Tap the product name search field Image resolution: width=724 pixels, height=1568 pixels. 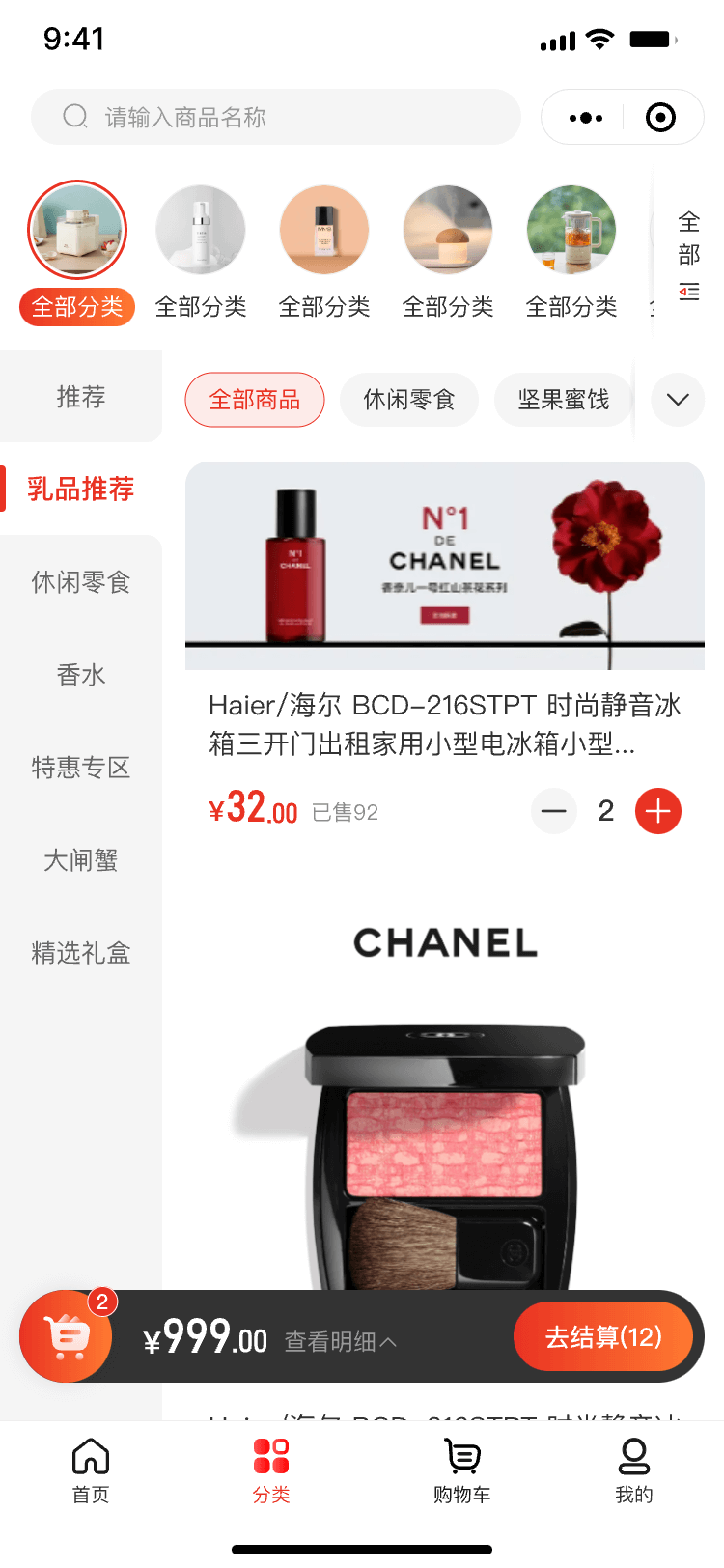276,117
